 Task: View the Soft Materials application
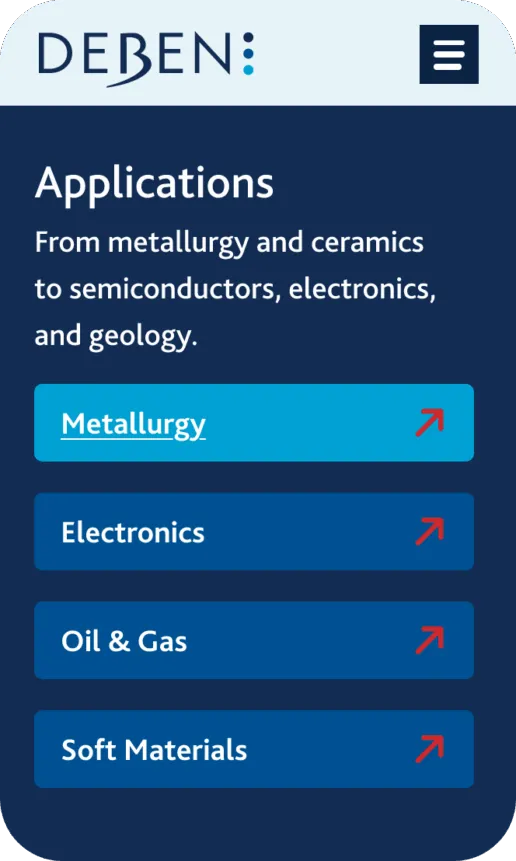tap(254, 749)
